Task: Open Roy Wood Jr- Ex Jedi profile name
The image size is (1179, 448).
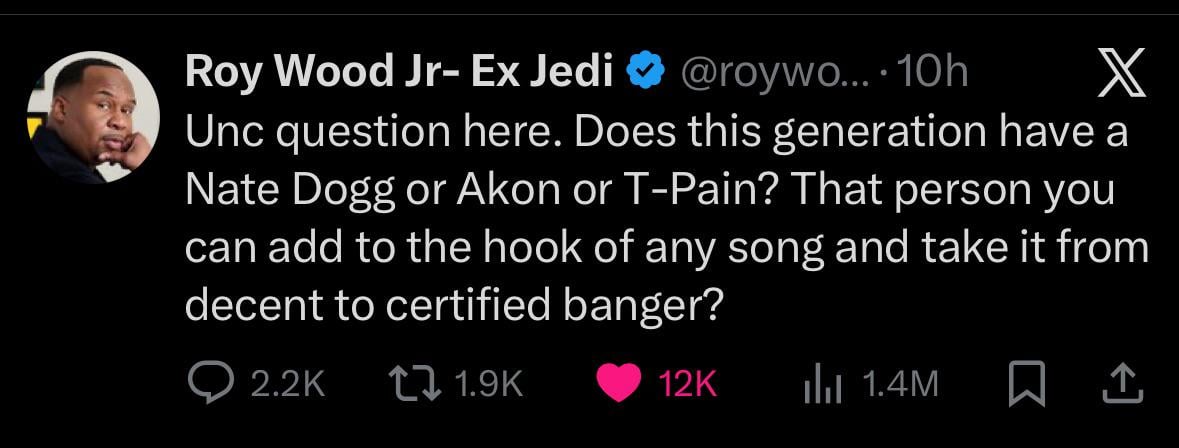Action: (399, 71)
